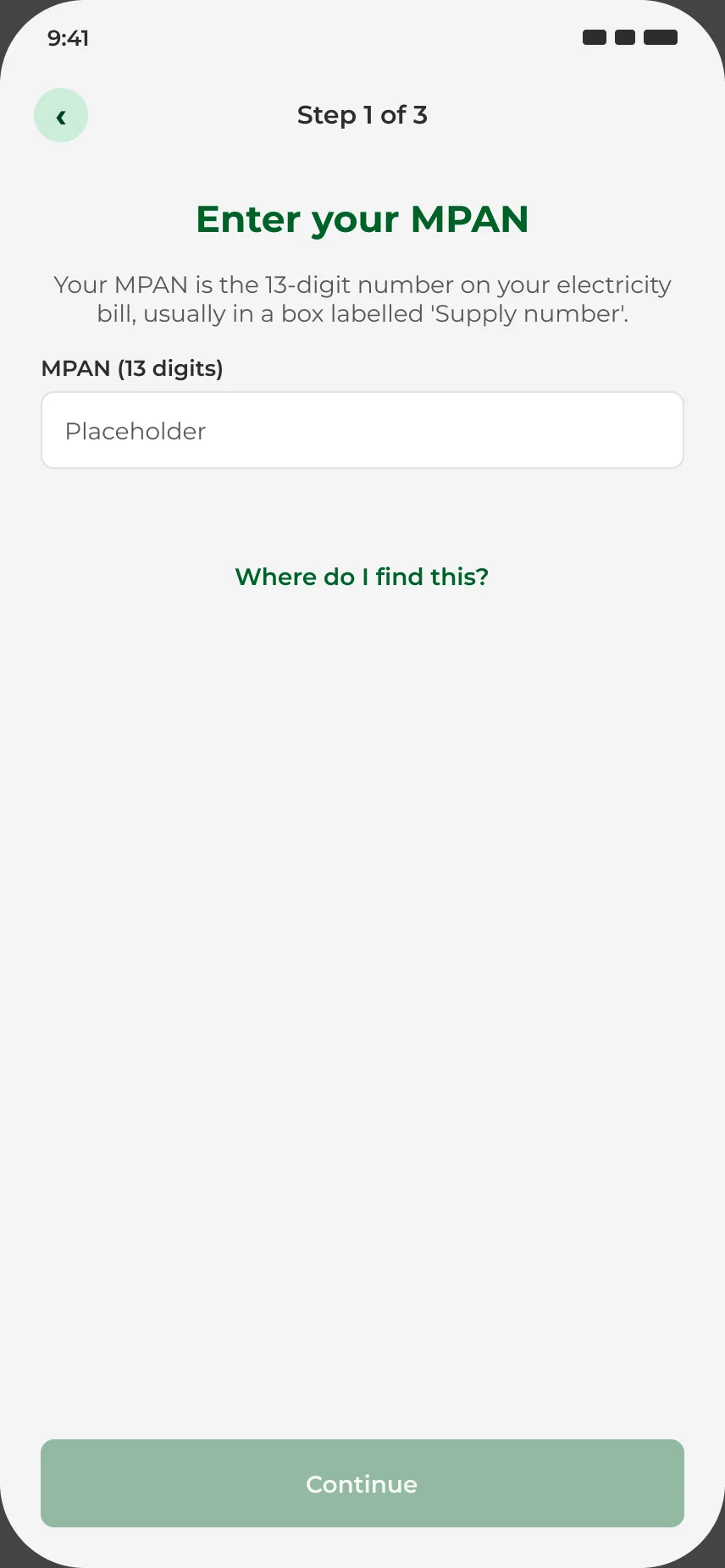Open the 'Where do I find this?' help
The height and width of the screenshot is (1568, 725).
click(x=362, y=577)
